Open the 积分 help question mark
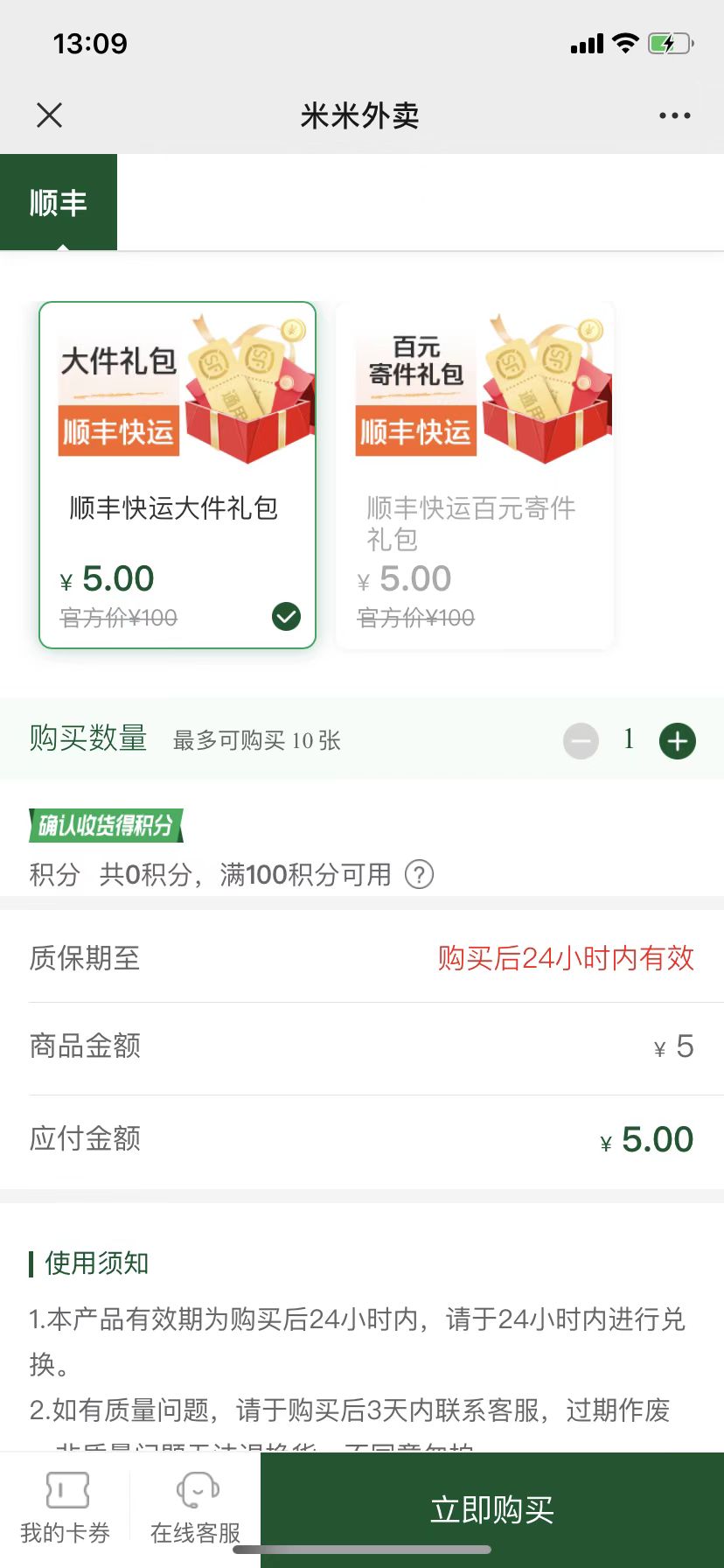The width and height of the screenshot is (724, 1568). point(419,874)
